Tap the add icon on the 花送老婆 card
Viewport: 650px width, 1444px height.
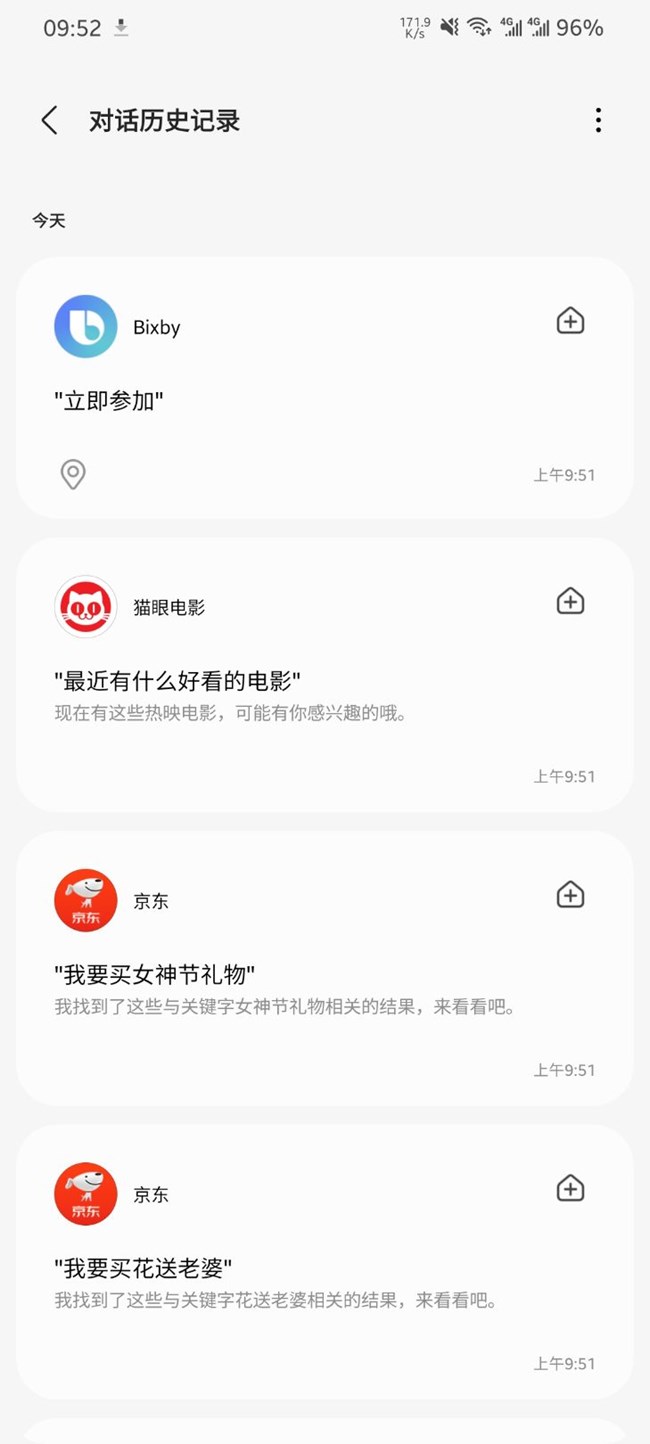coord(570,1188)
